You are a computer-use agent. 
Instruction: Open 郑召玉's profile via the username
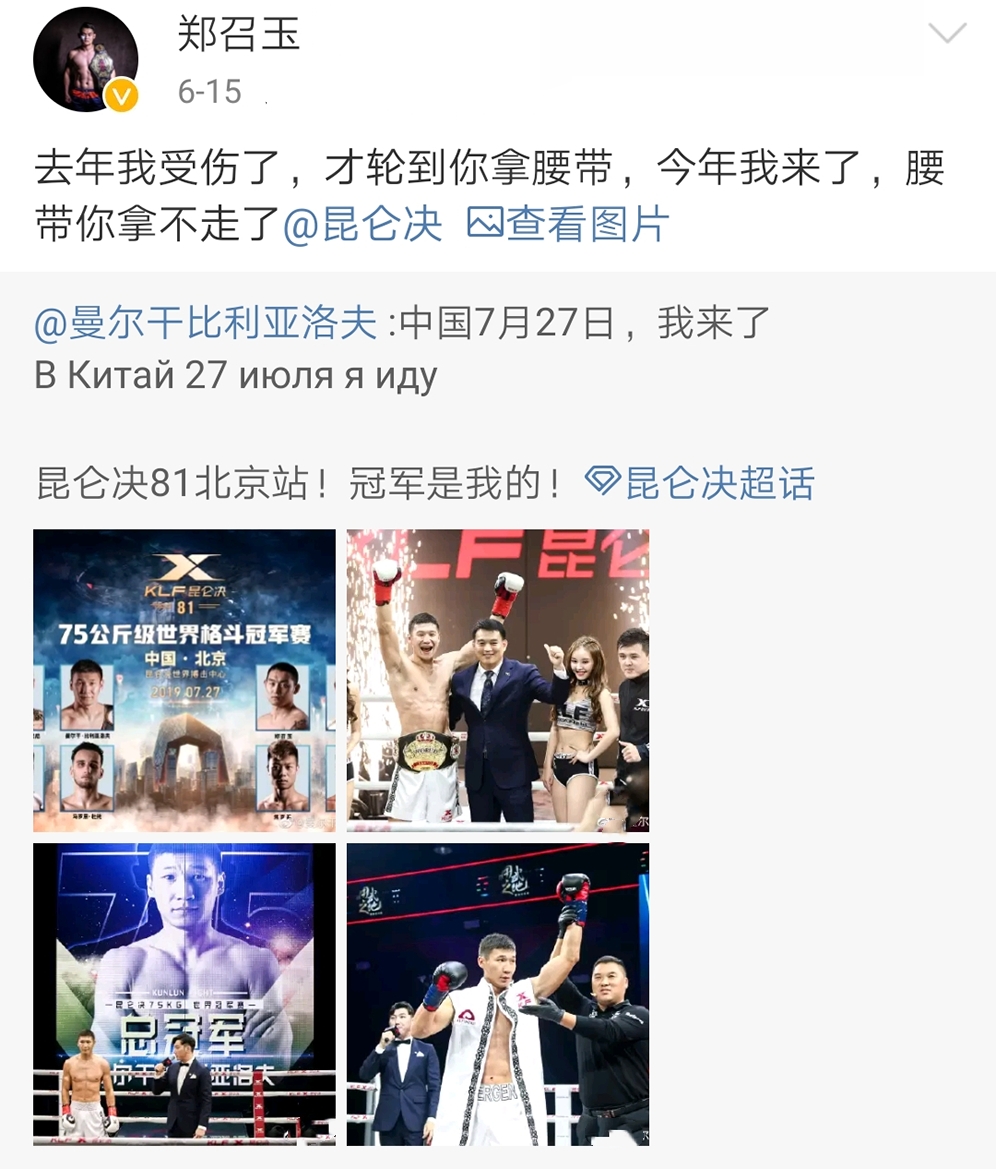pos(238,36)
